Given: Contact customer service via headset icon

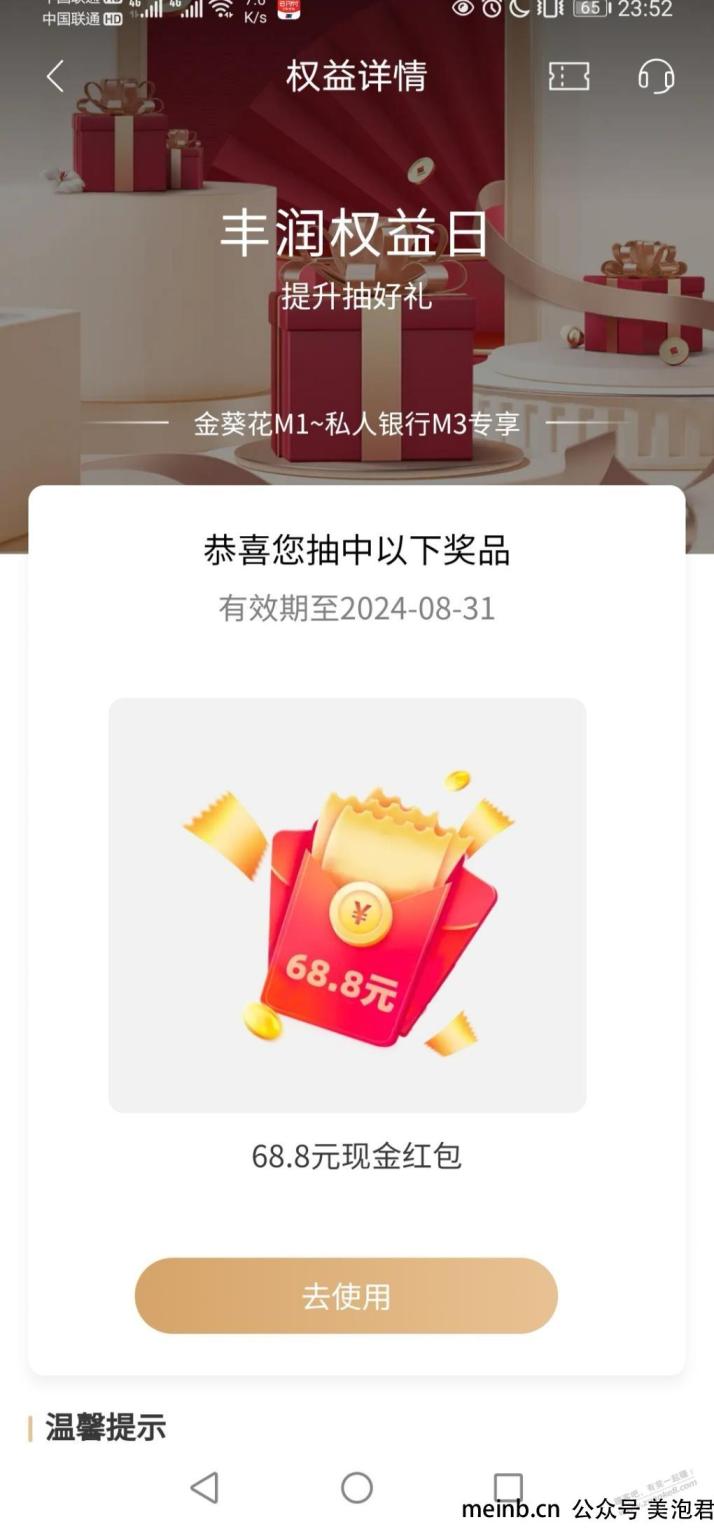Looking at the screenshot, I should pos(656,77).
